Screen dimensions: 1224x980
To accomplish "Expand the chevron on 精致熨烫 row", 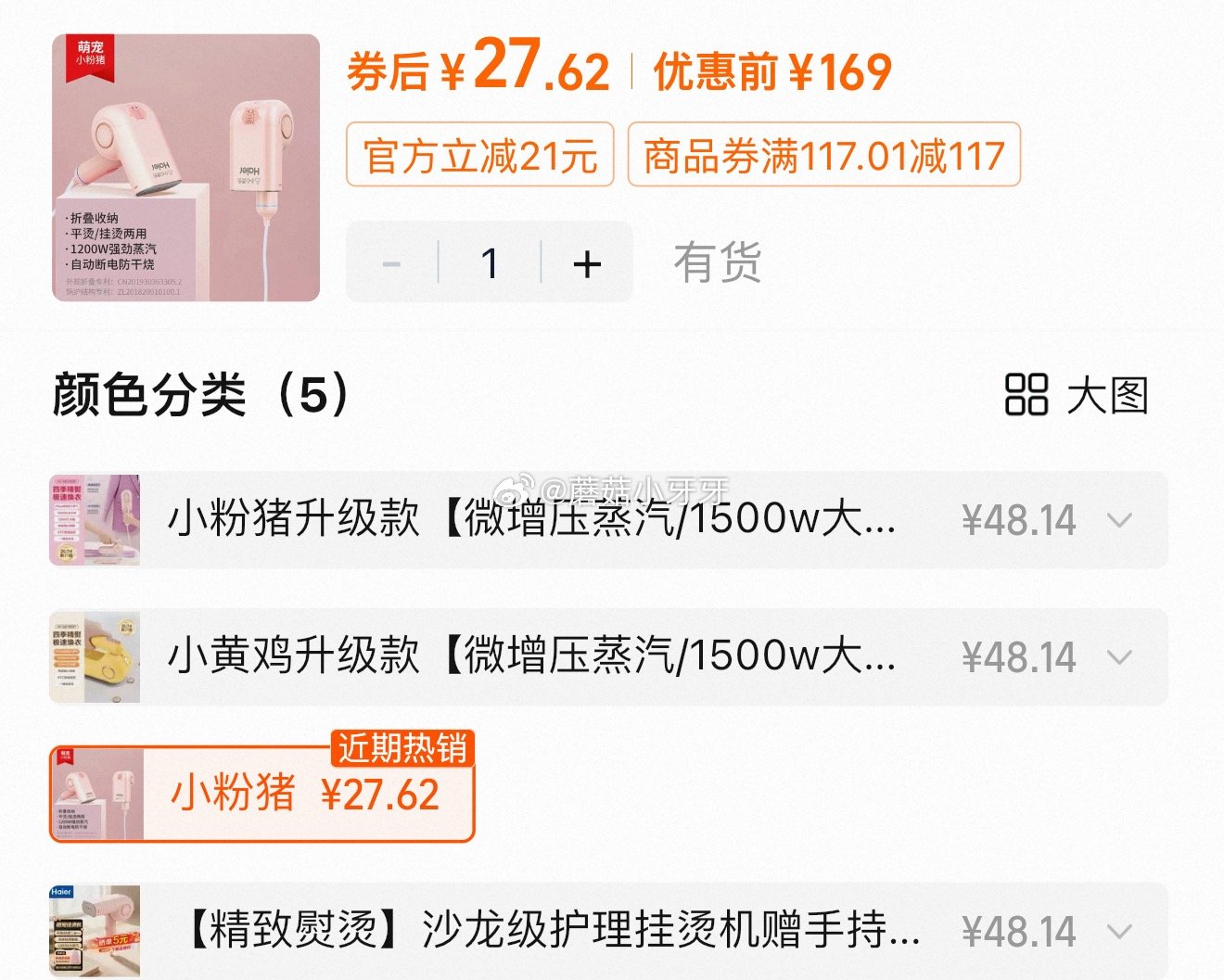I will pyautogui.click(x=1120, y=931).
